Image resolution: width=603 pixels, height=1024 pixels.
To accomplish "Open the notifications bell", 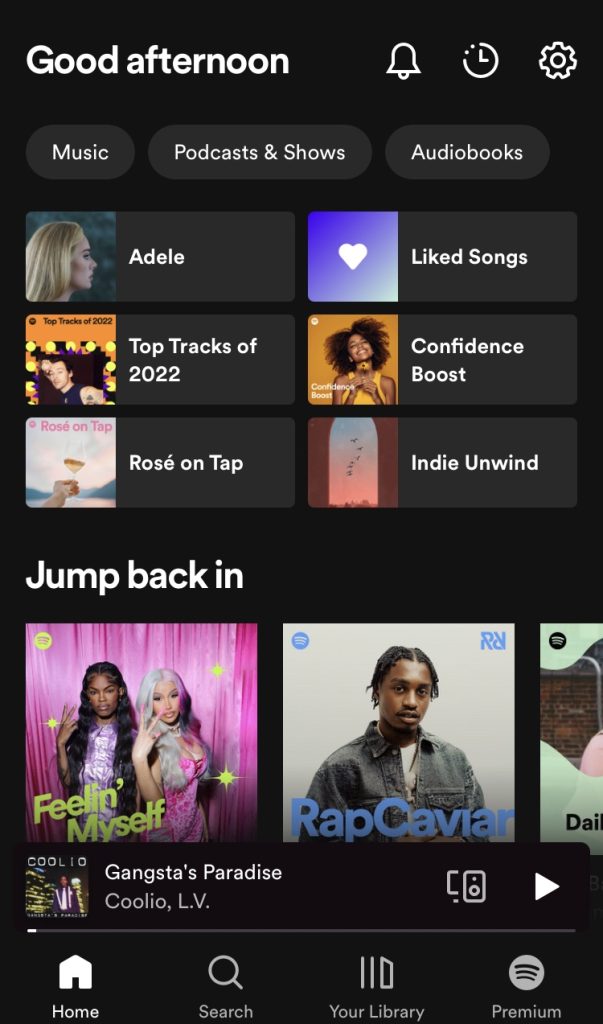I will (403, 61).
